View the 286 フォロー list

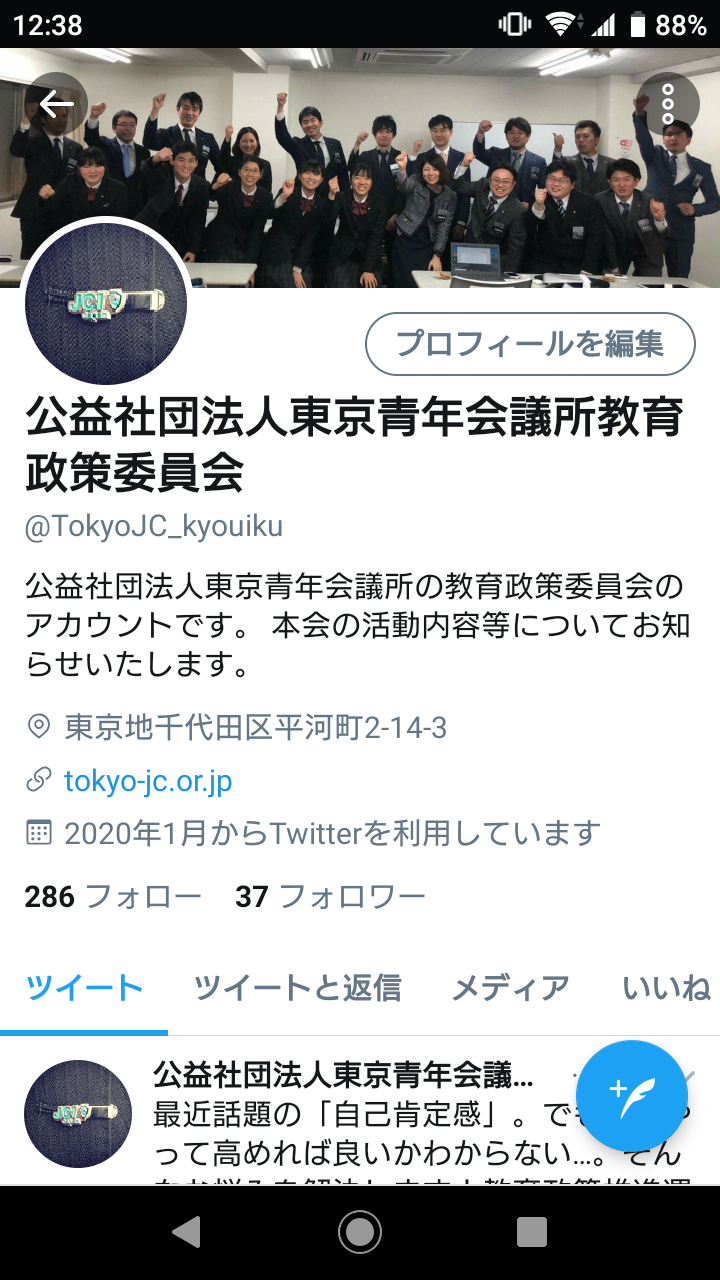click(x=113, y=896)
